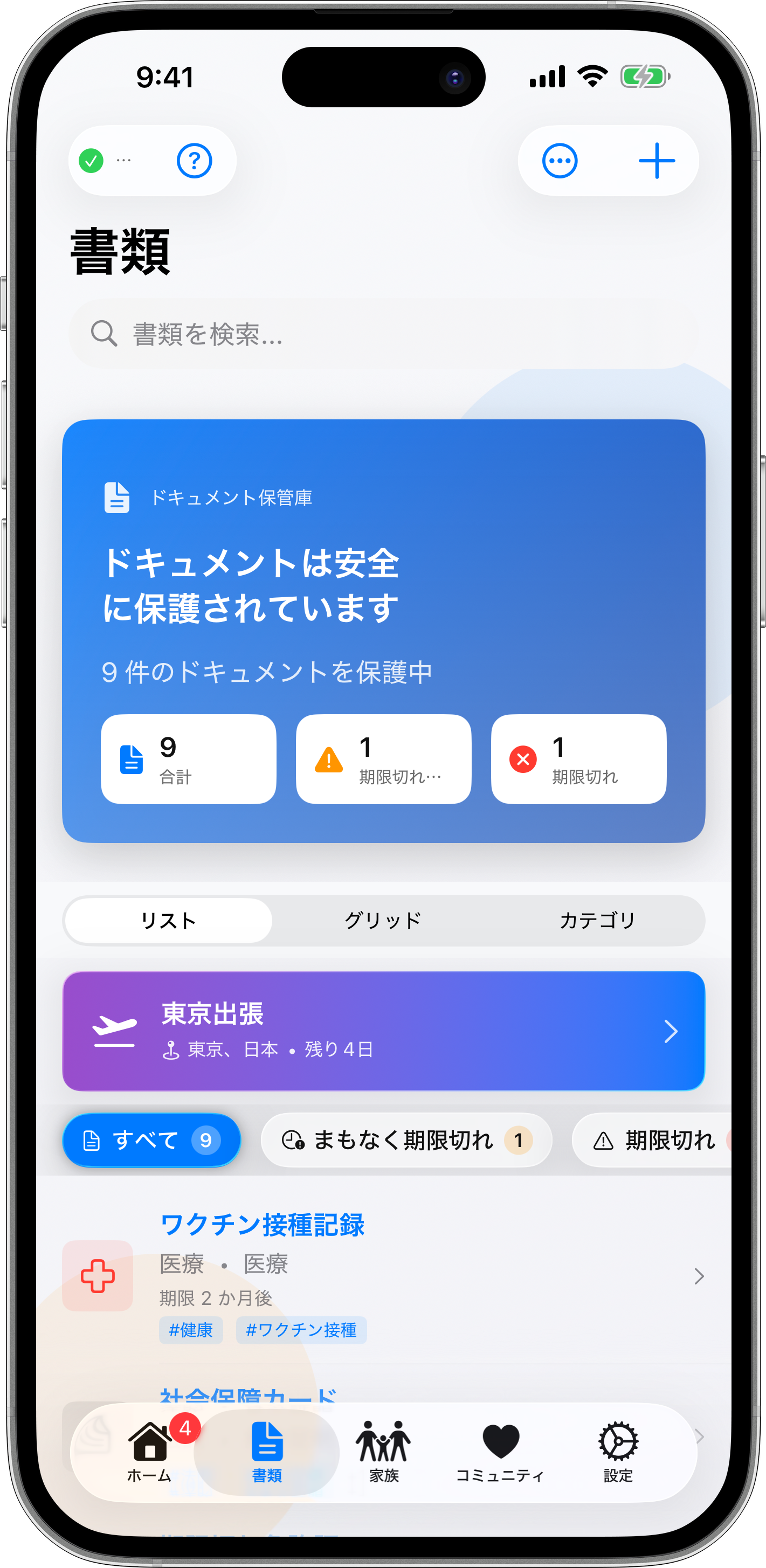Enable the まもなく期限切れ filter chip
The width and height of the screenshot is (766, 1568).
click(x=407, y=1140)
